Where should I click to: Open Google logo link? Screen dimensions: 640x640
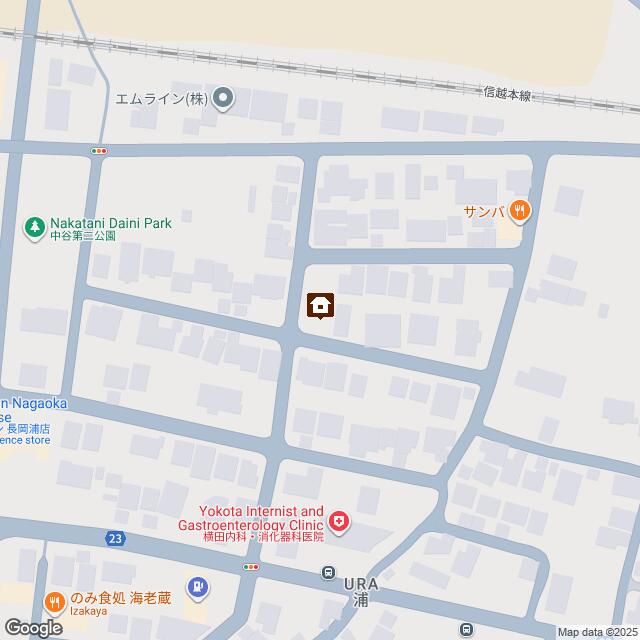[x=32, y=627]
